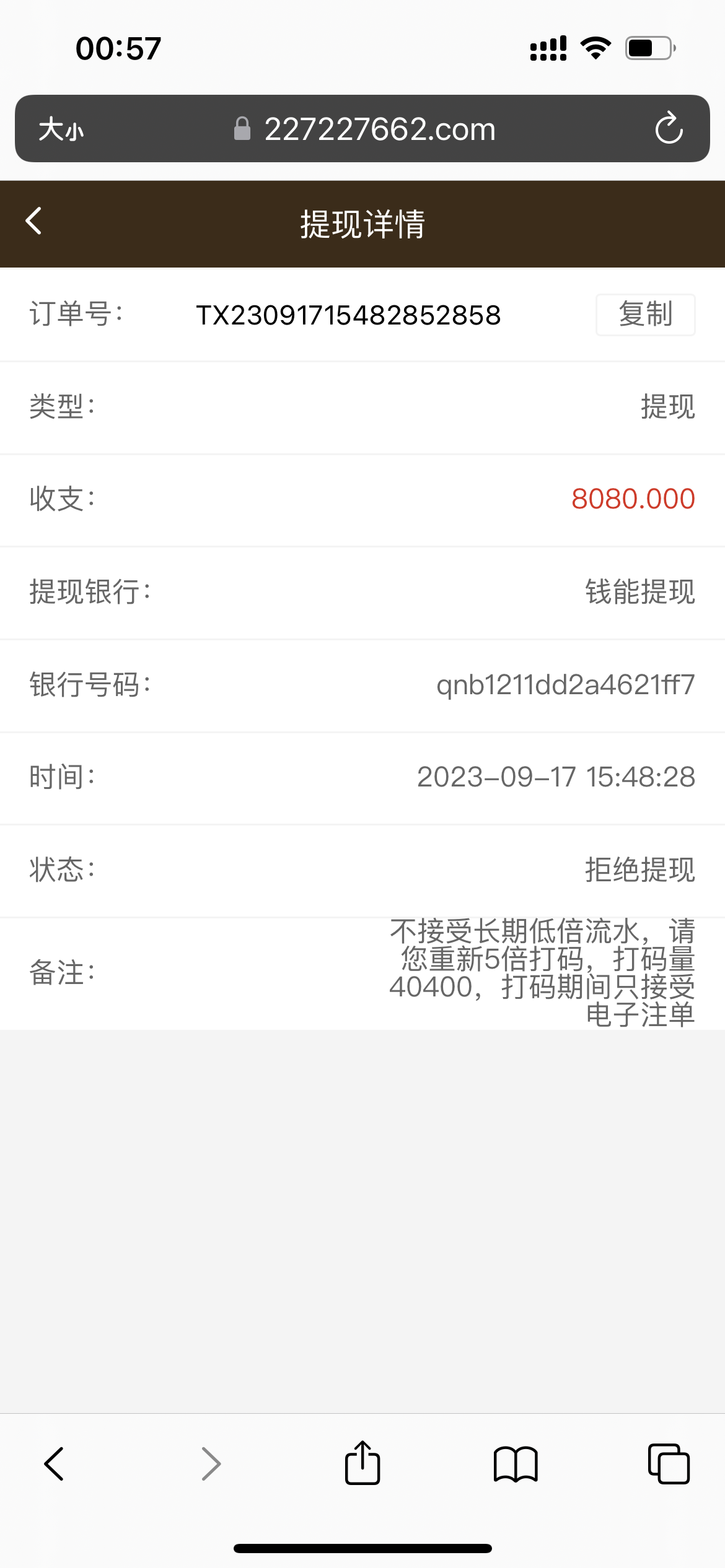The height and width of the screenshot is (1568, 725).
Task: Tap the red amount 8080.000
Action: tap(633, 499)
